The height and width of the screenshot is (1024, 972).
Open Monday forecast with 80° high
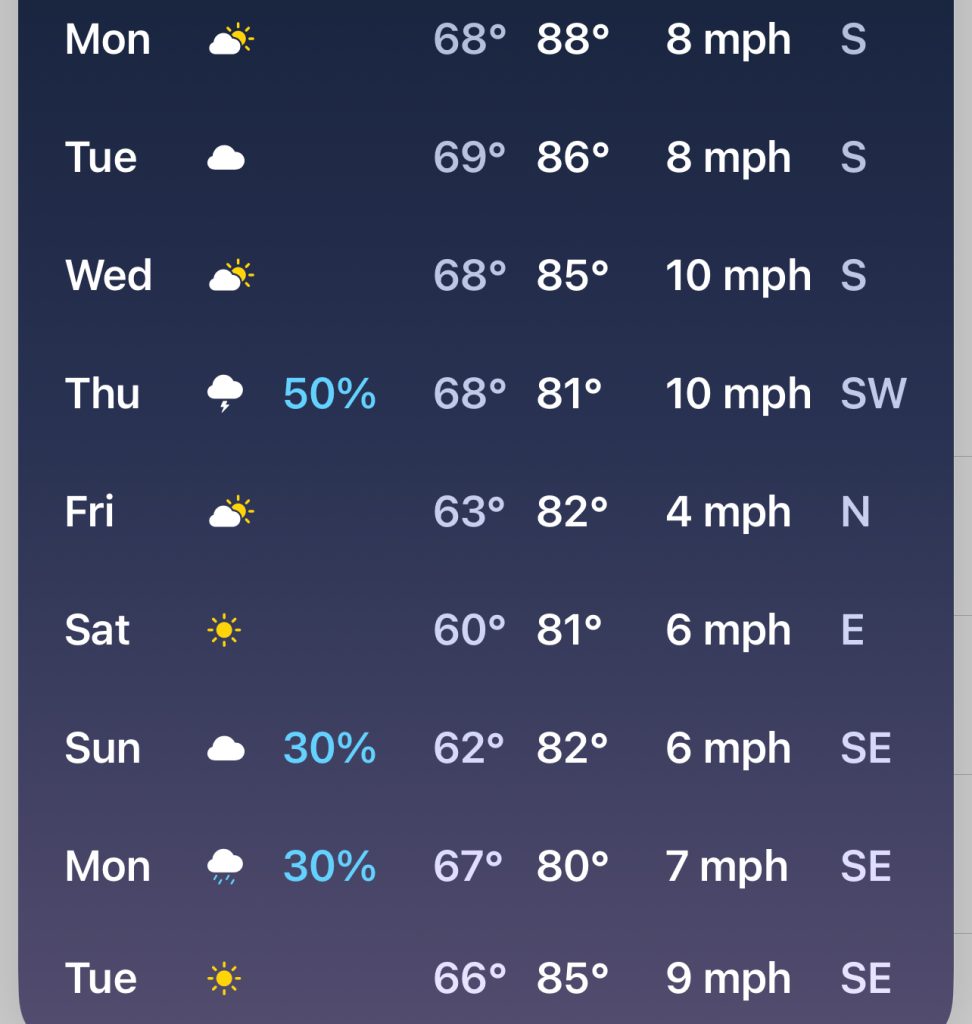pos(485,866)
